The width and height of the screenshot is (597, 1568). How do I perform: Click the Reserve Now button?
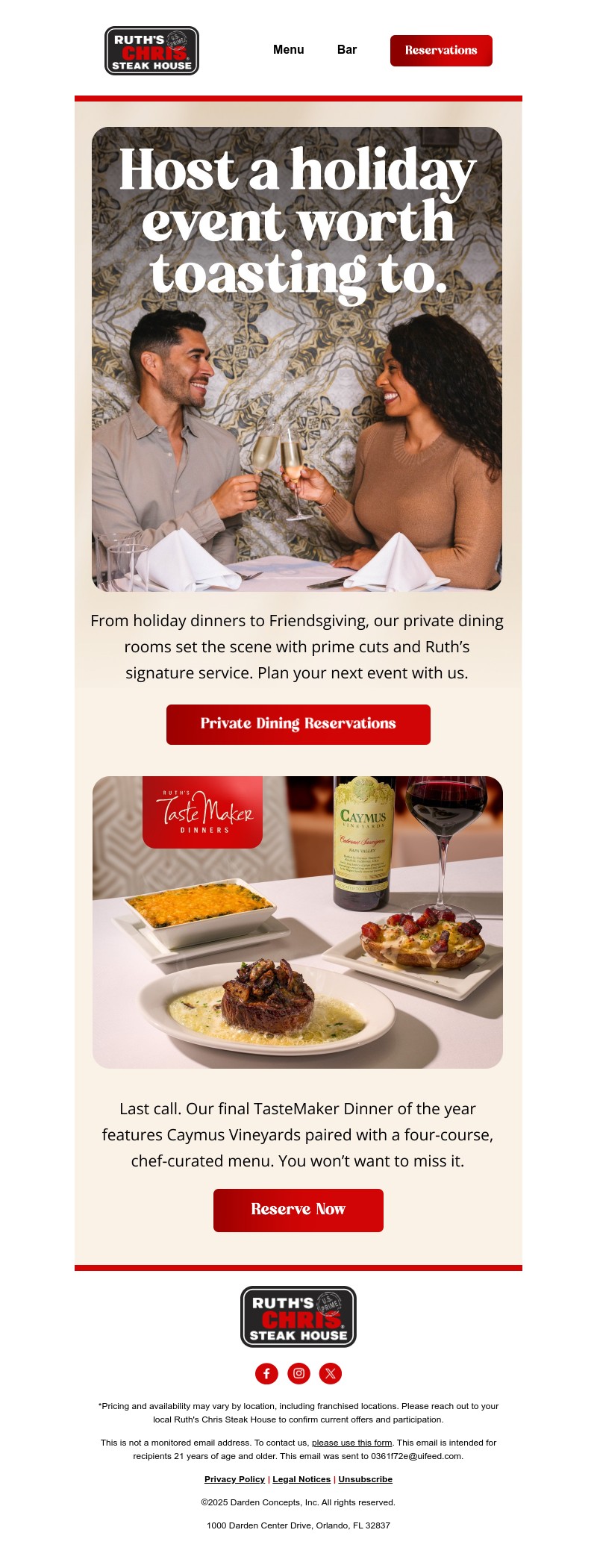tap(298, 1211)
